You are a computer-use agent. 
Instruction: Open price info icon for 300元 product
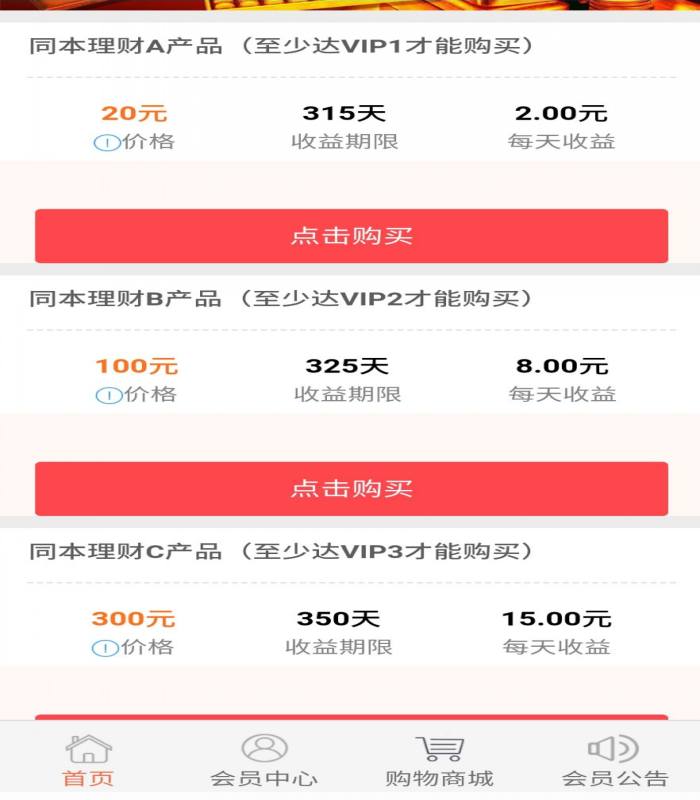point(105,649)
